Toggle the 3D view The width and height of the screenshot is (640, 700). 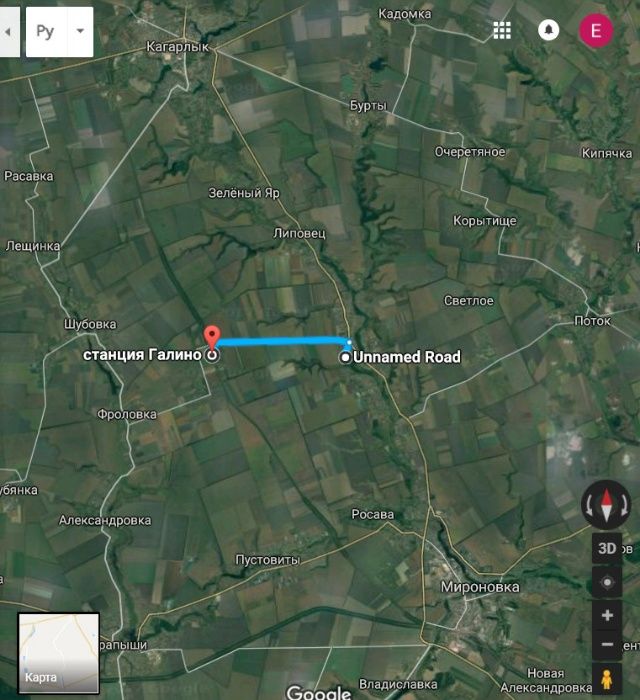tap(606, 548)
